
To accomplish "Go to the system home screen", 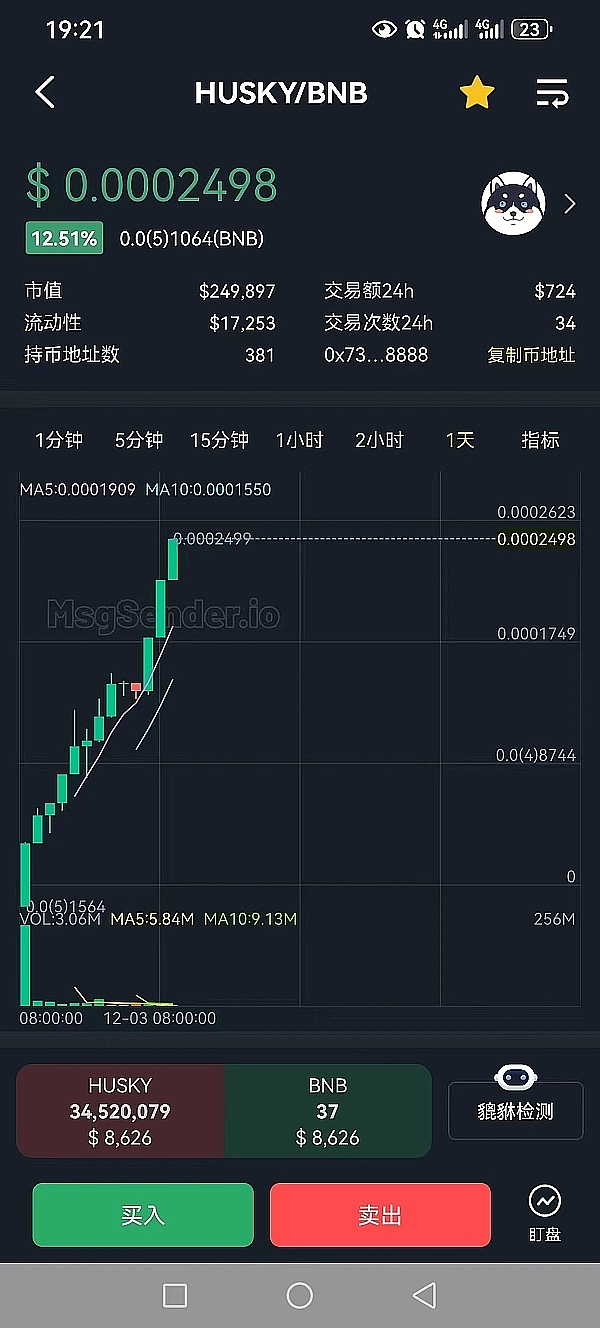I will (x=300, y=1296).
